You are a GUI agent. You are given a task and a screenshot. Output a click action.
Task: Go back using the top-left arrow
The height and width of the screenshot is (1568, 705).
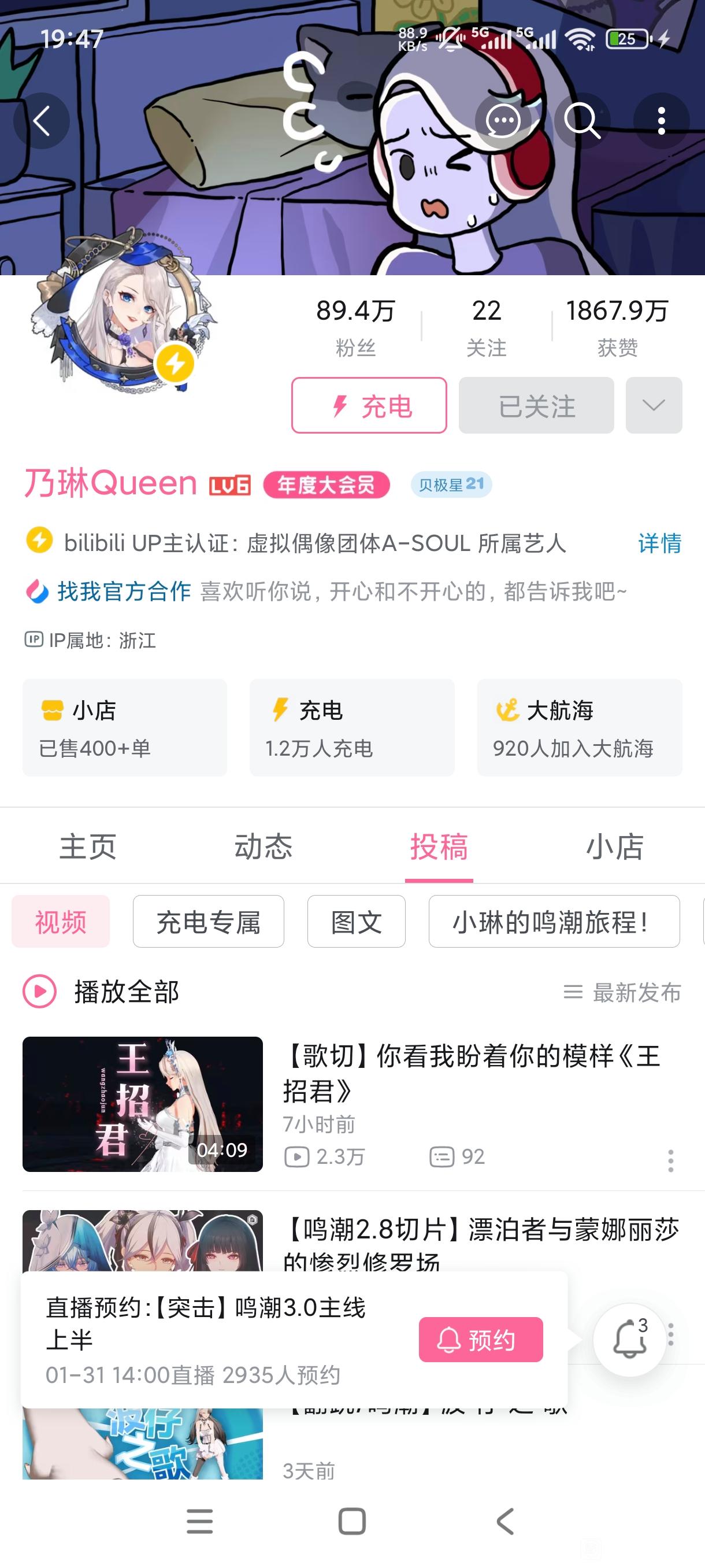click(x=42, y=120)
